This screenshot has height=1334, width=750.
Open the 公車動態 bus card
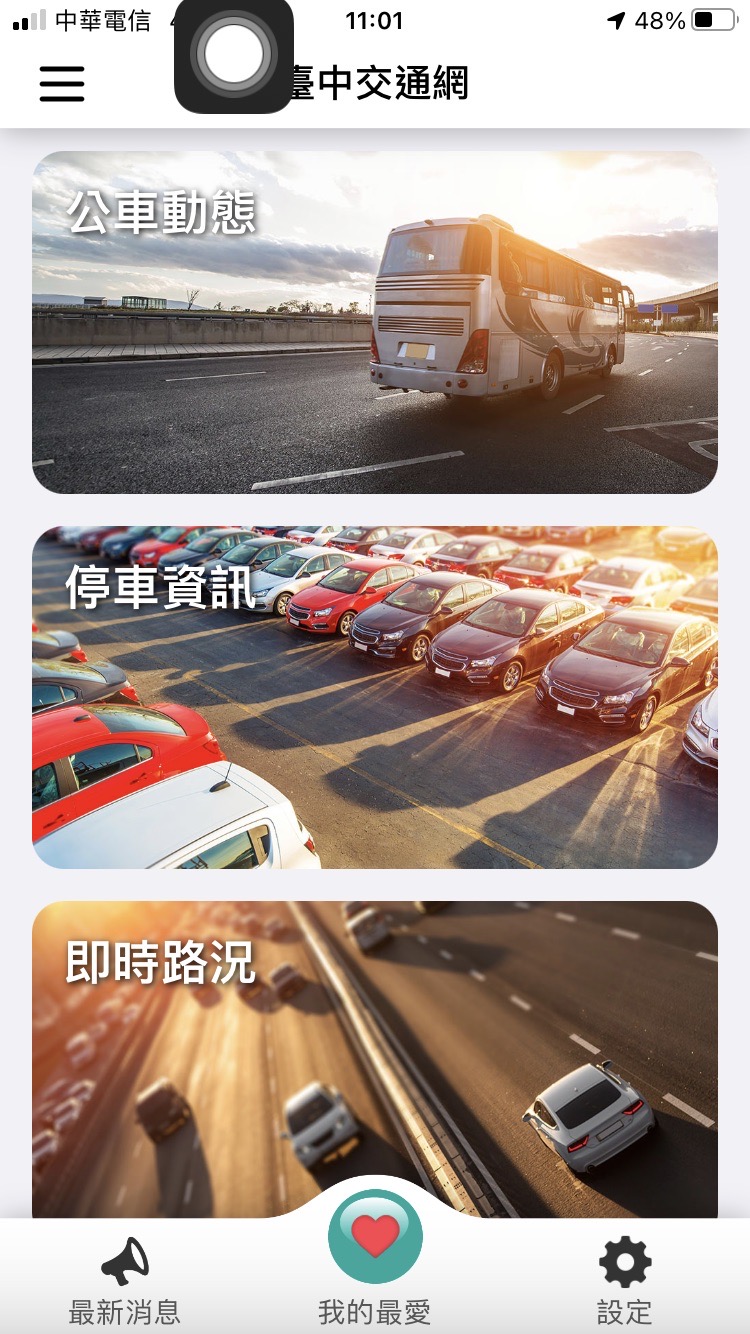(x=375, y=322)
